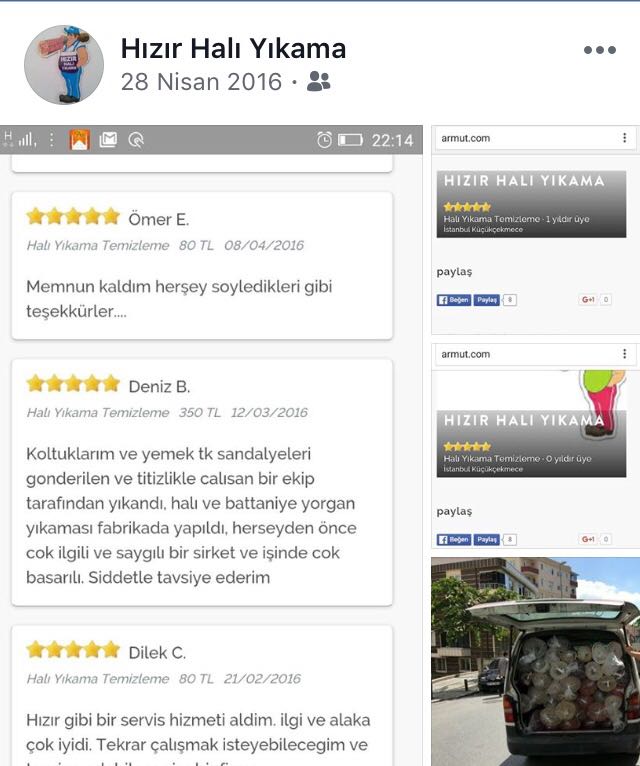Open Hızır Halı Yıkama profile picture
Screen dimensions: 640x766
(63, 65)
